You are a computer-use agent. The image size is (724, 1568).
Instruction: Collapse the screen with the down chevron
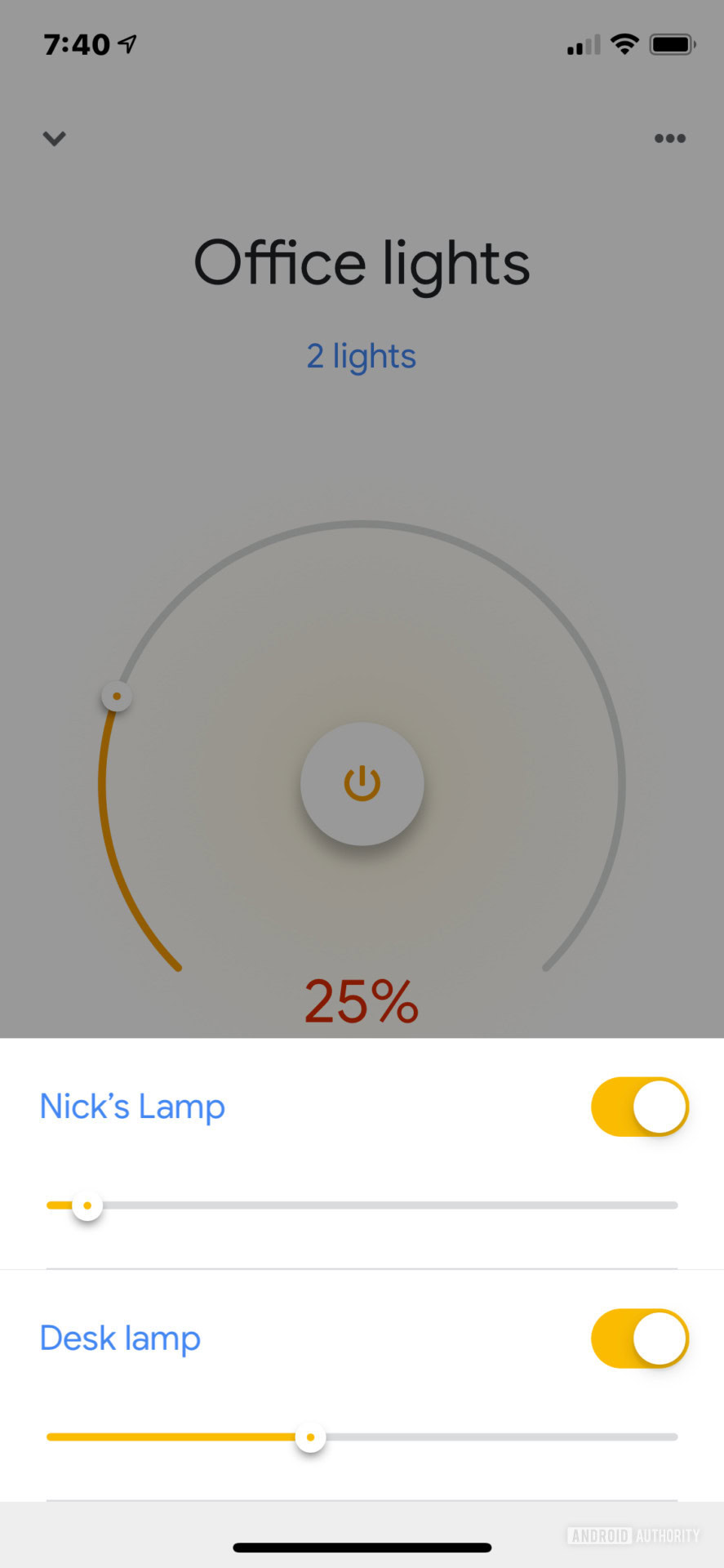pos(54,138)
